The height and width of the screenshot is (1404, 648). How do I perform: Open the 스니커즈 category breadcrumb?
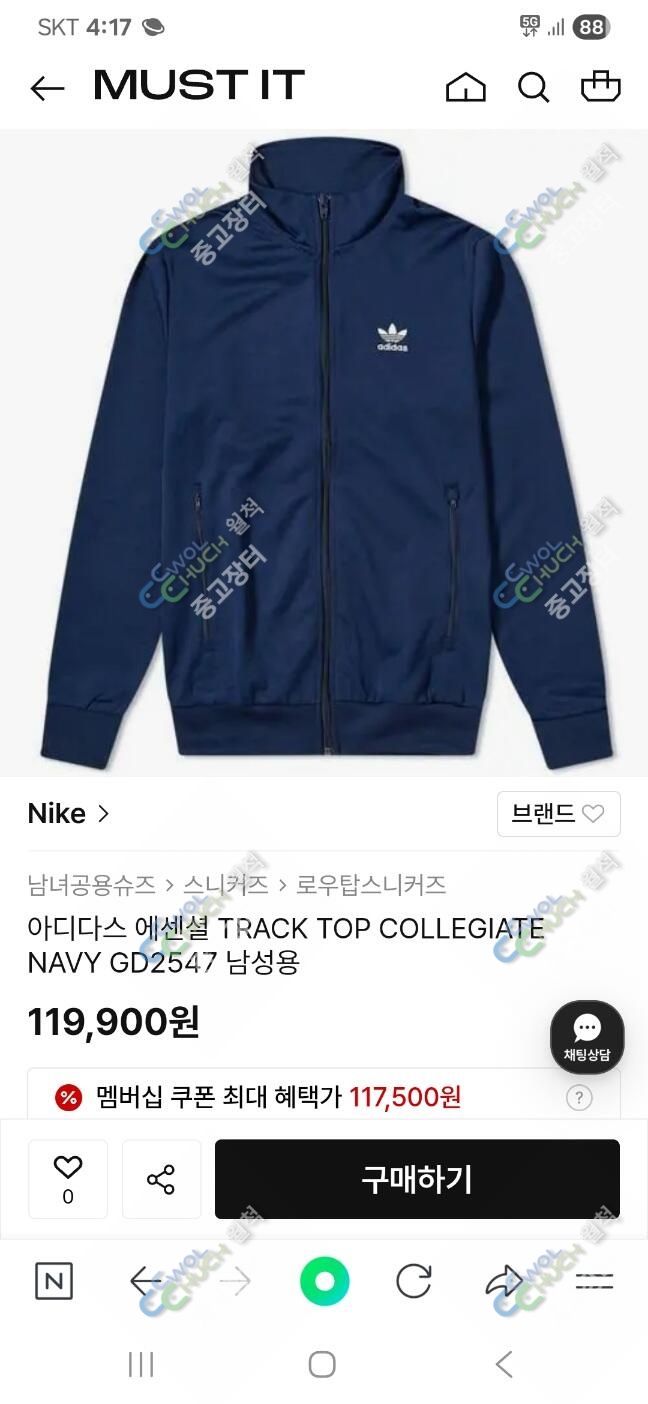(x=225, y=885)
